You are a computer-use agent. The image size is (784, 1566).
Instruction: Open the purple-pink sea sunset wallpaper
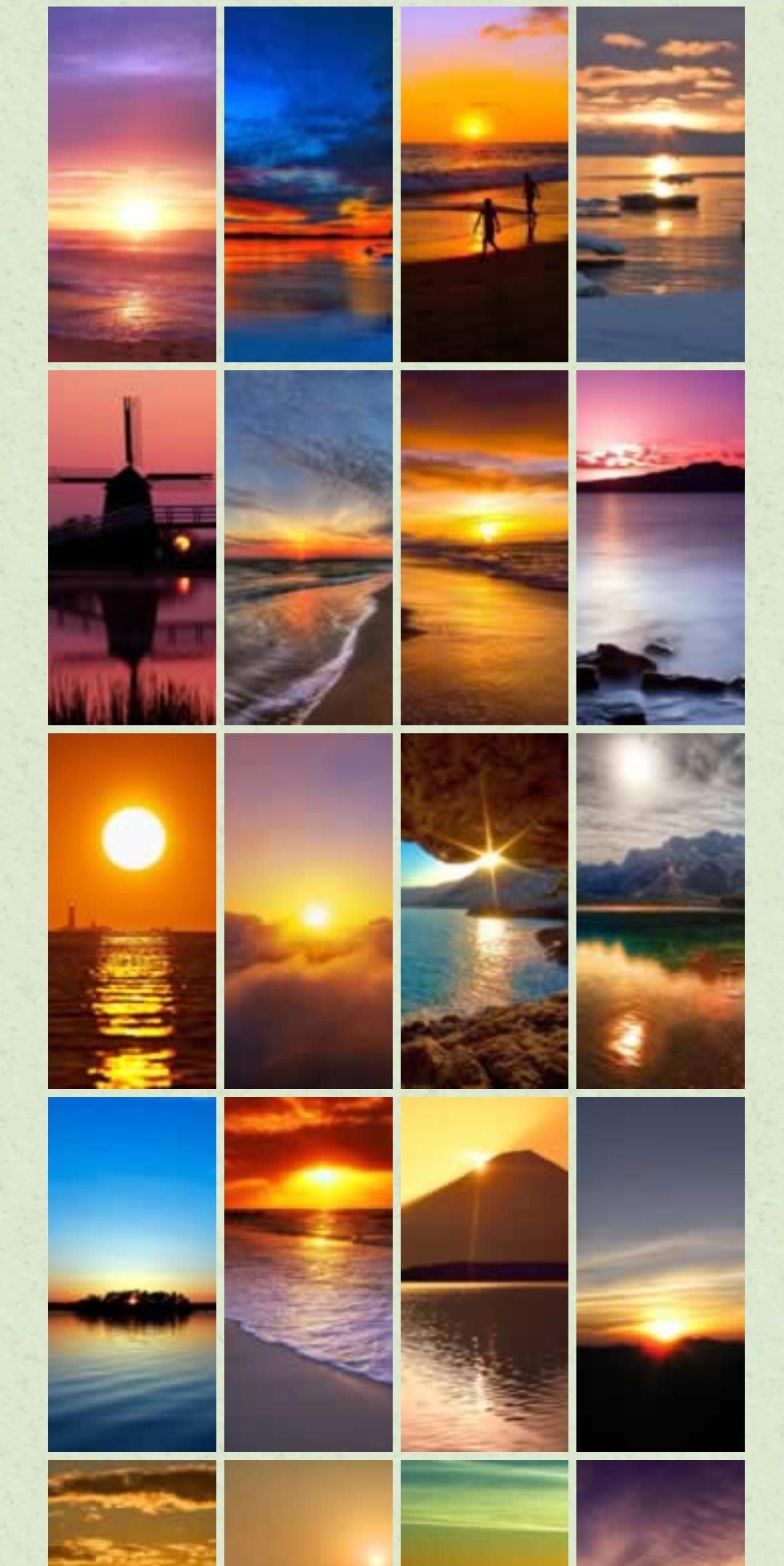[x=132, y=184]
